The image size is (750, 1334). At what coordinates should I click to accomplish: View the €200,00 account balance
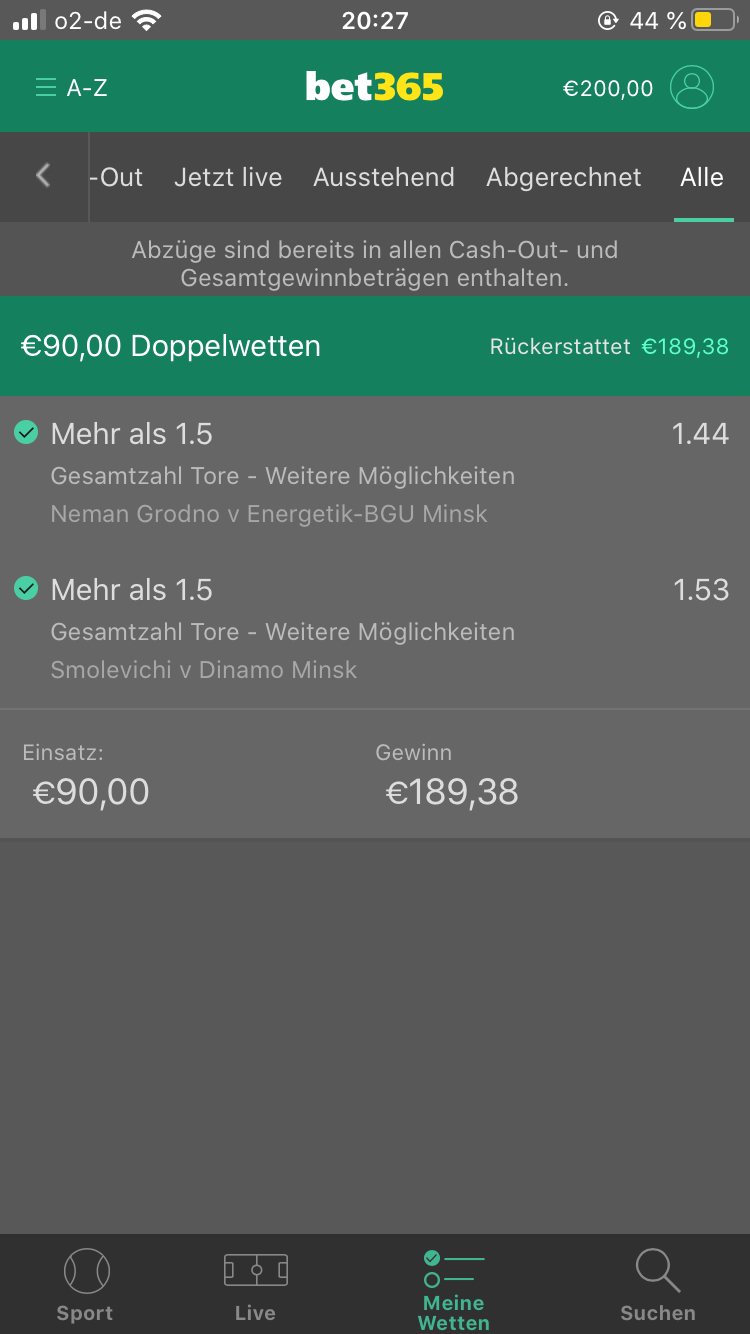608,88
